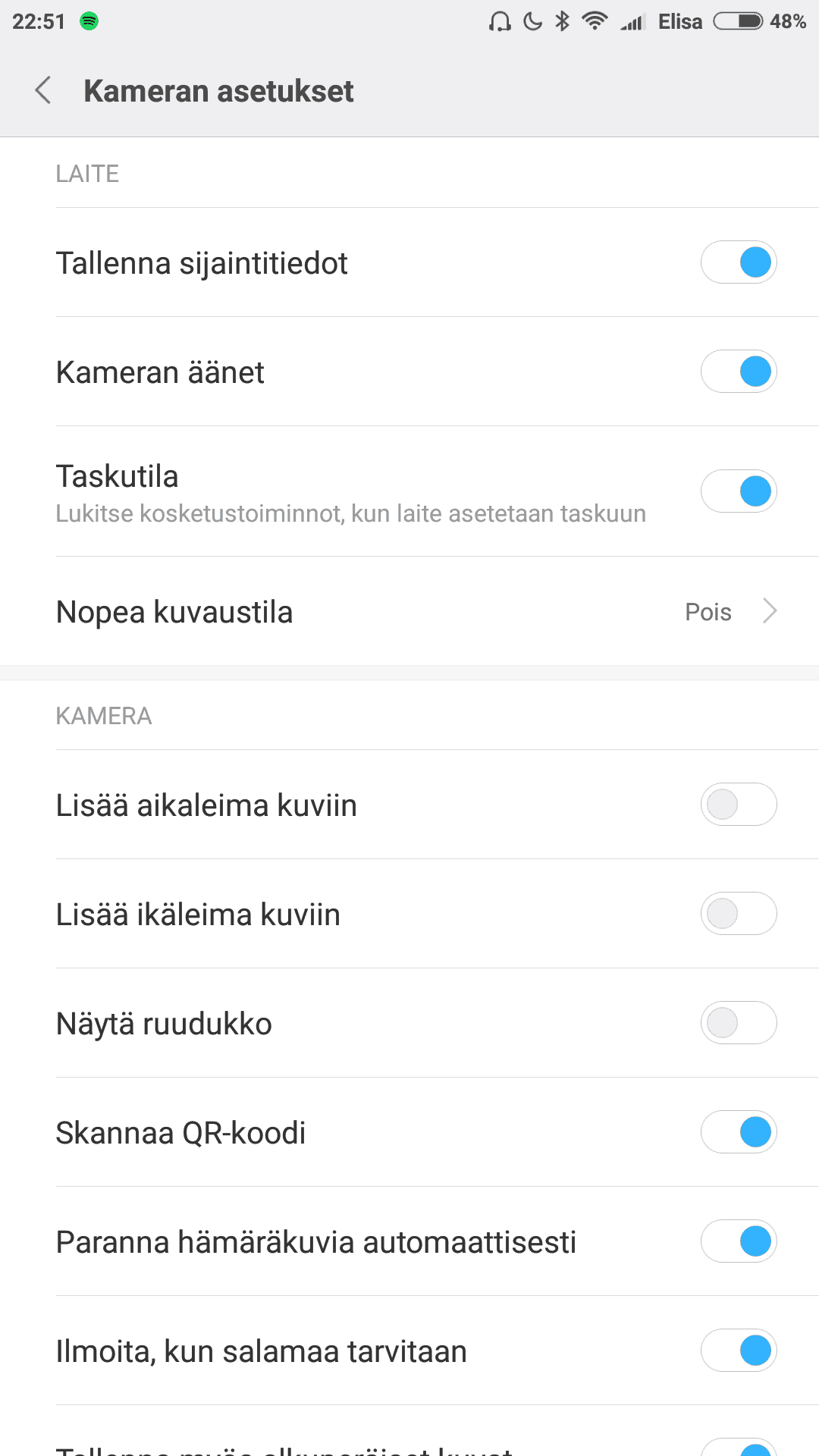Disable Tallenna sijaintitiedot toggle
819x1456 pixels.
click(x=738, y=262)
